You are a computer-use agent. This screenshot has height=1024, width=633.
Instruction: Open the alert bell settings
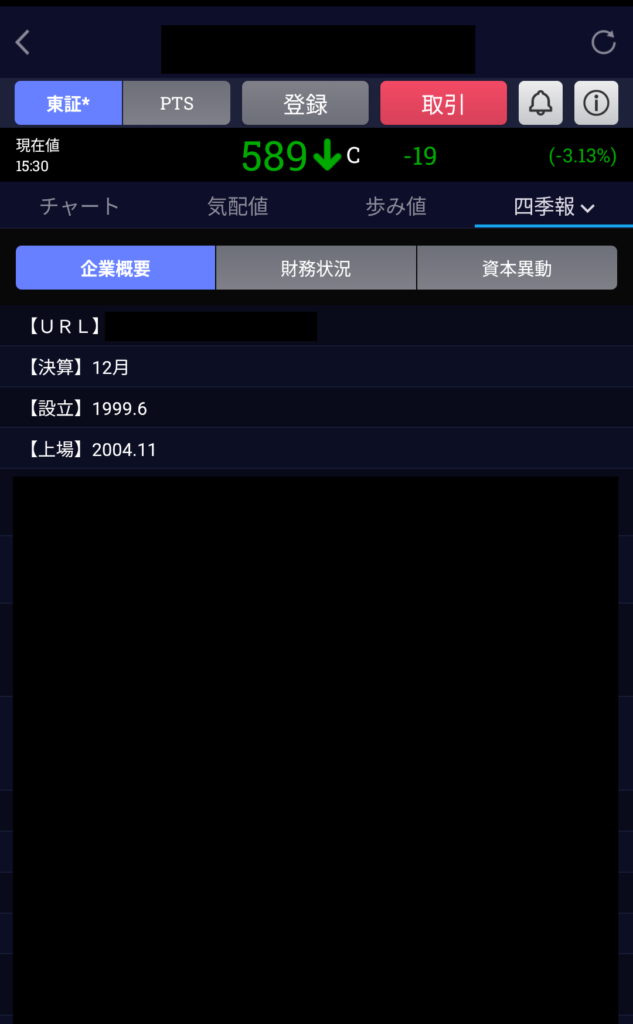coord(540,103)
